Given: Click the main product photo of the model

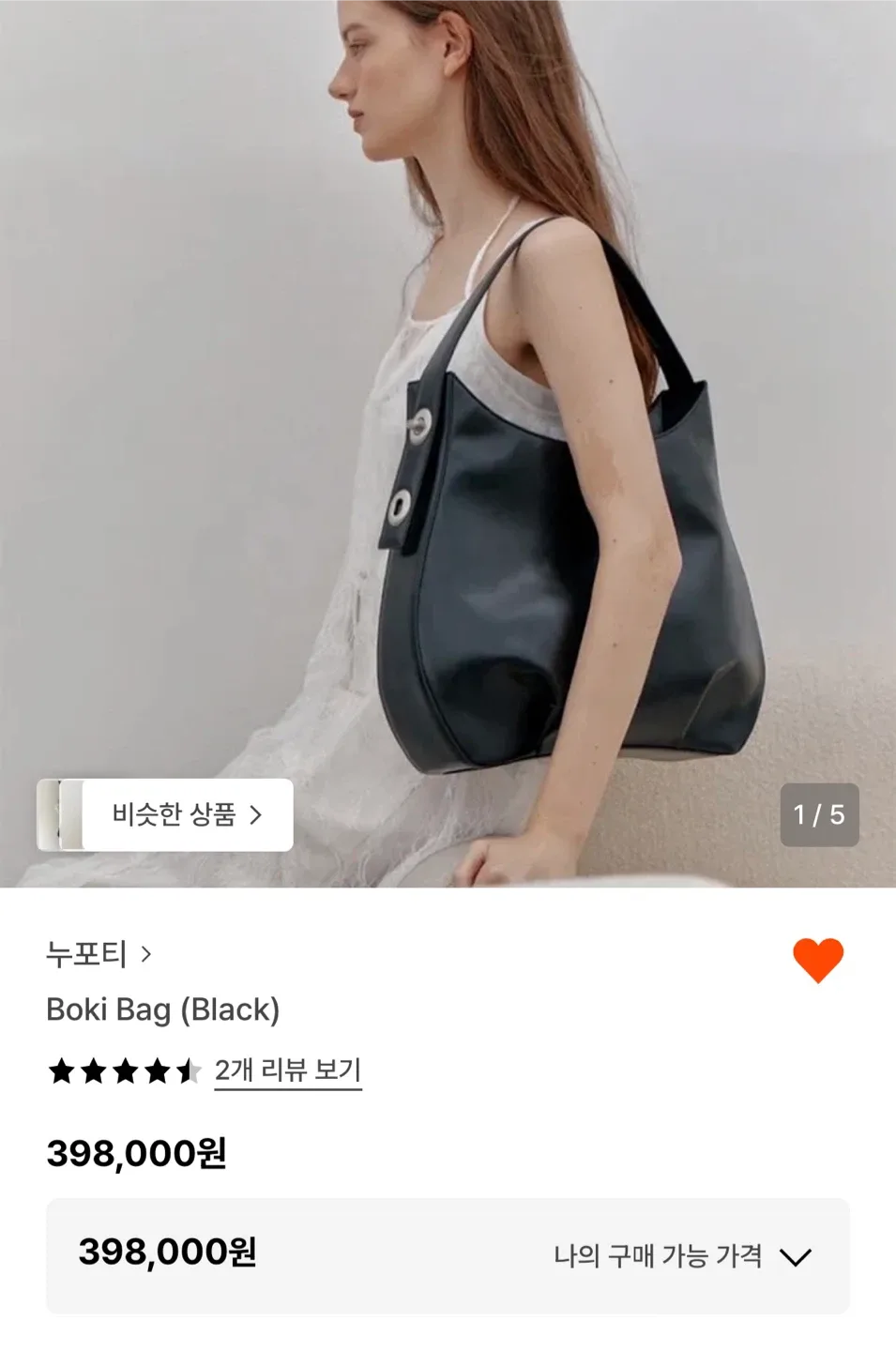Looking at the screenshot, I should coord(448,422).
